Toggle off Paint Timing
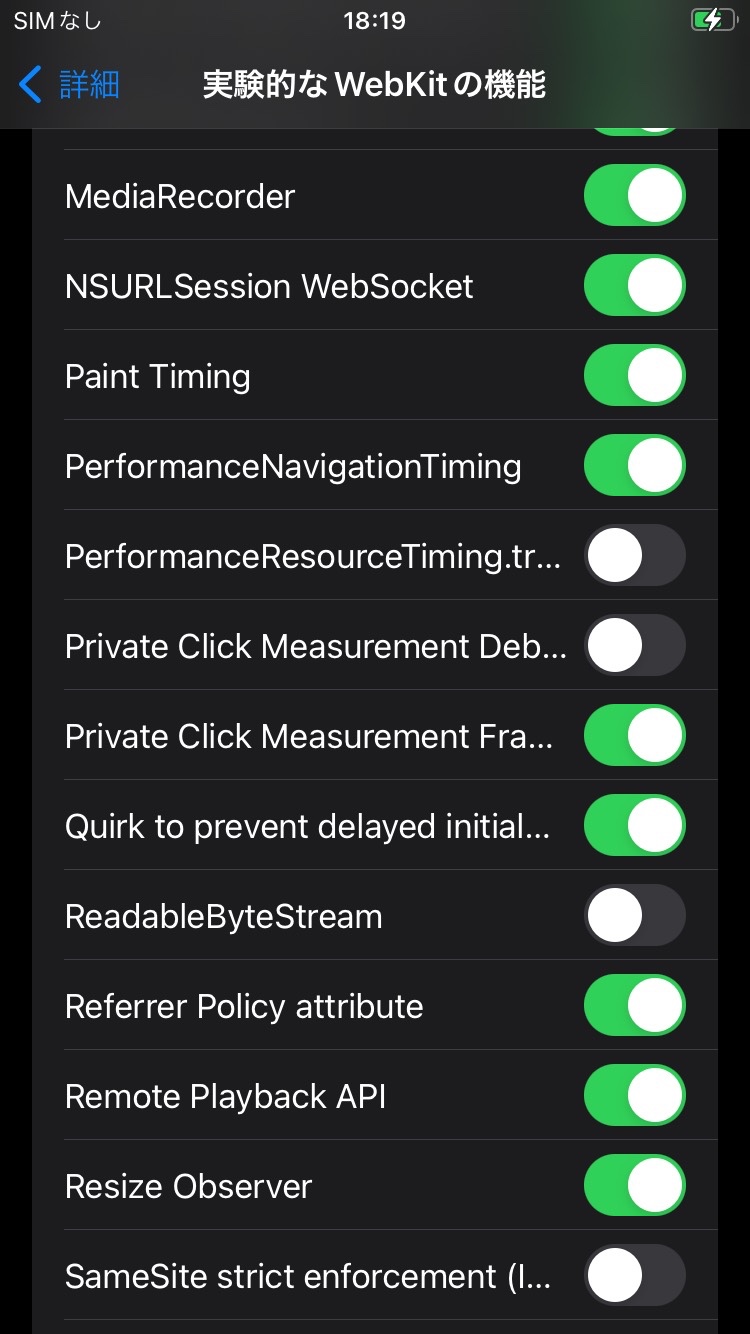This screenshot has width=750, height=1334. [634, 375]
